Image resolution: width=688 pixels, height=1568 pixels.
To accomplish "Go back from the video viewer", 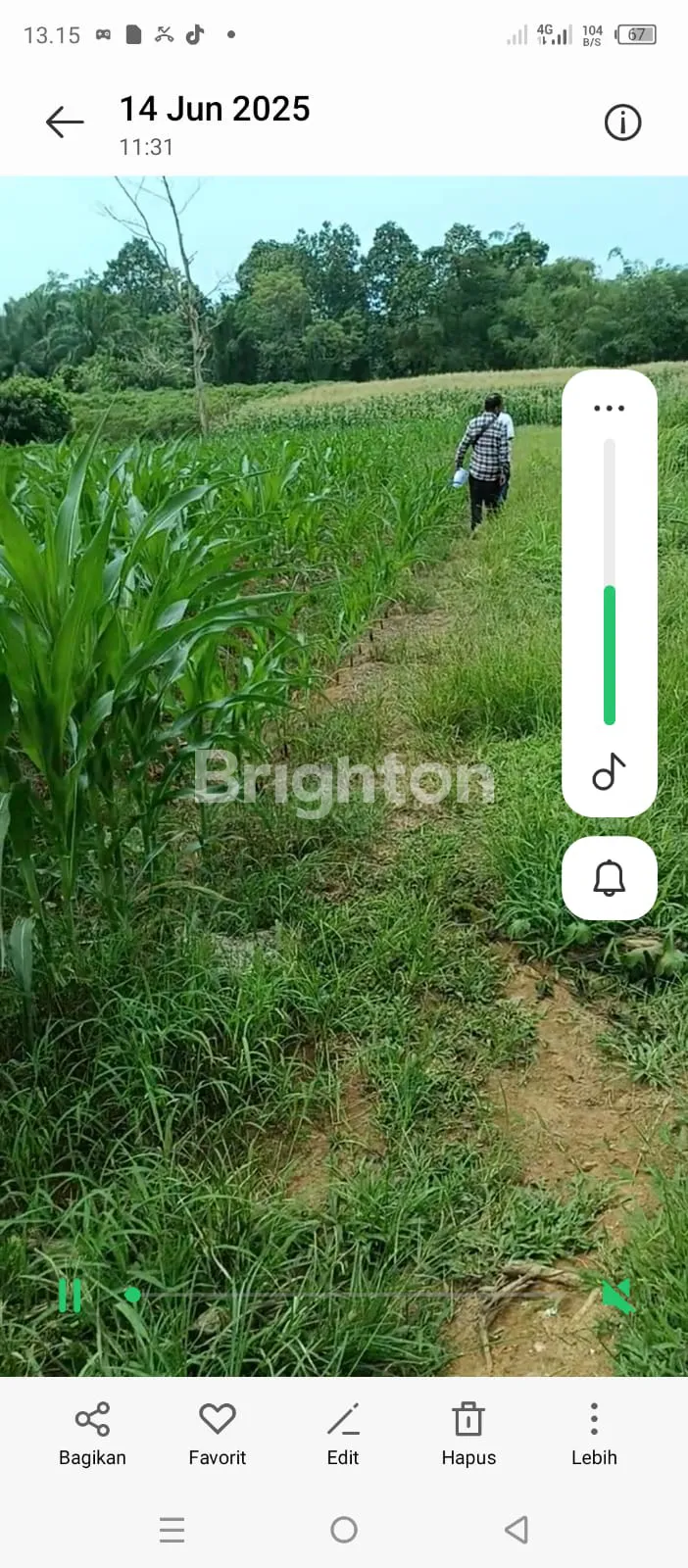I will (x=65, y=122).
